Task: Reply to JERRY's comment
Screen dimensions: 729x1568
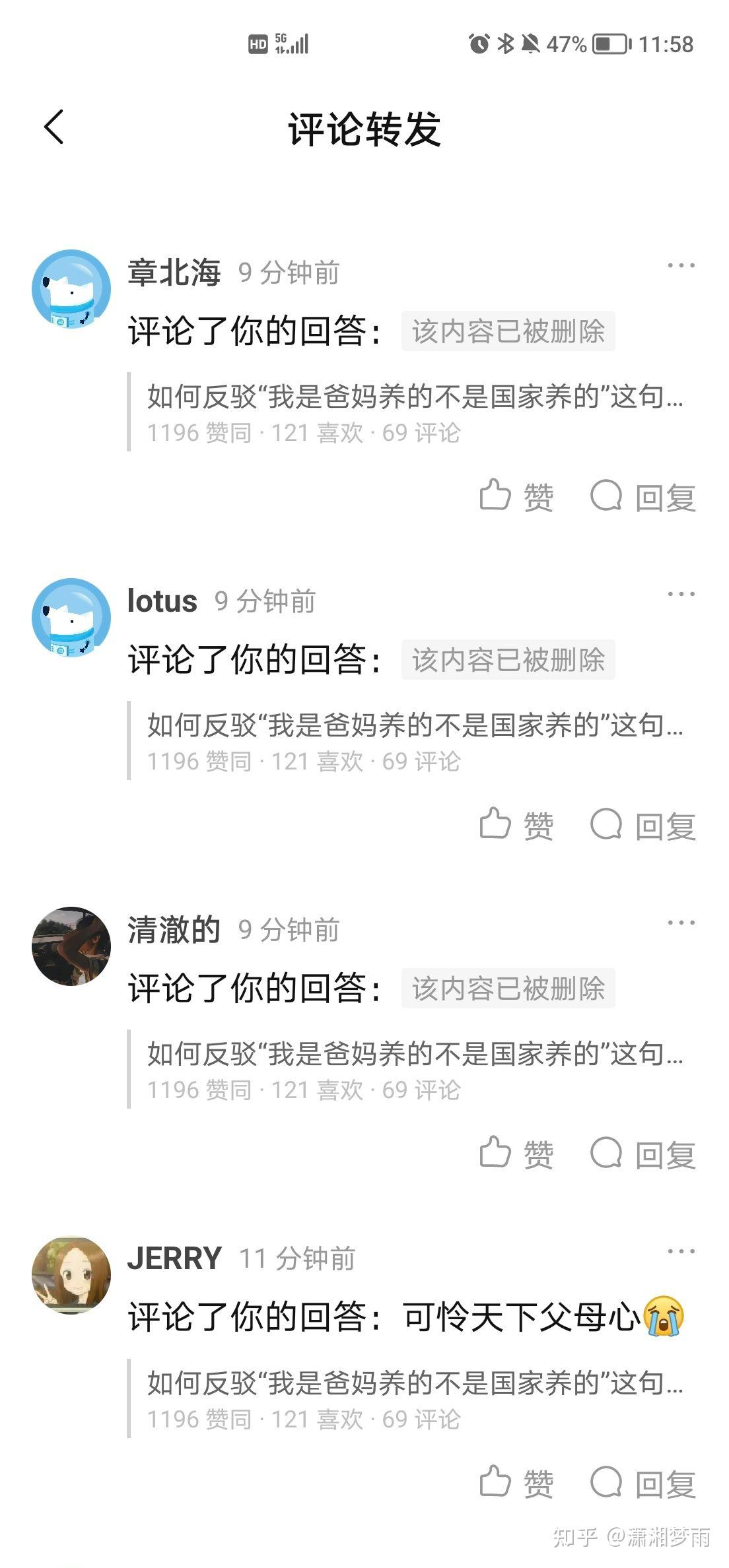Action: [643, 1483]
